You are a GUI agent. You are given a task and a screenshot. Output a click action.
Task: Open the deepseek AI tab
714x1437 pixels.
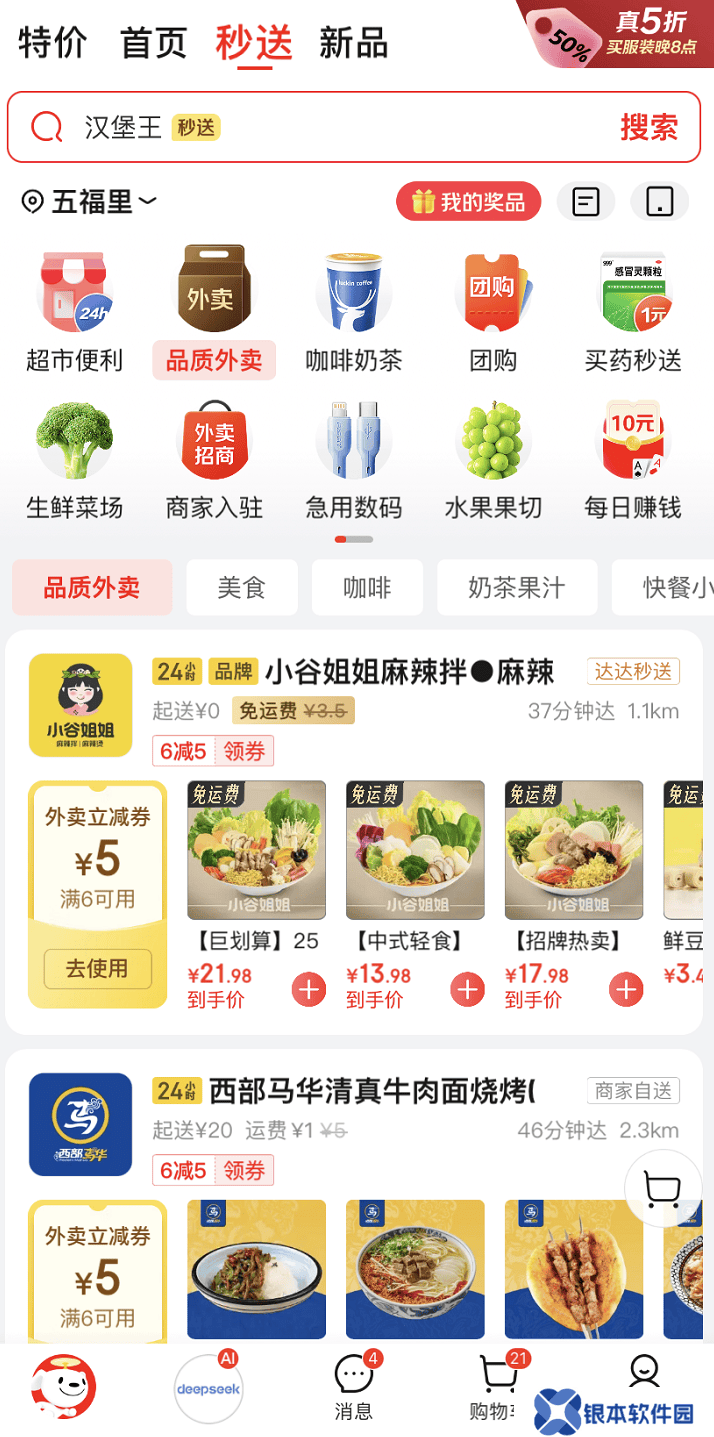(208, 1388)
